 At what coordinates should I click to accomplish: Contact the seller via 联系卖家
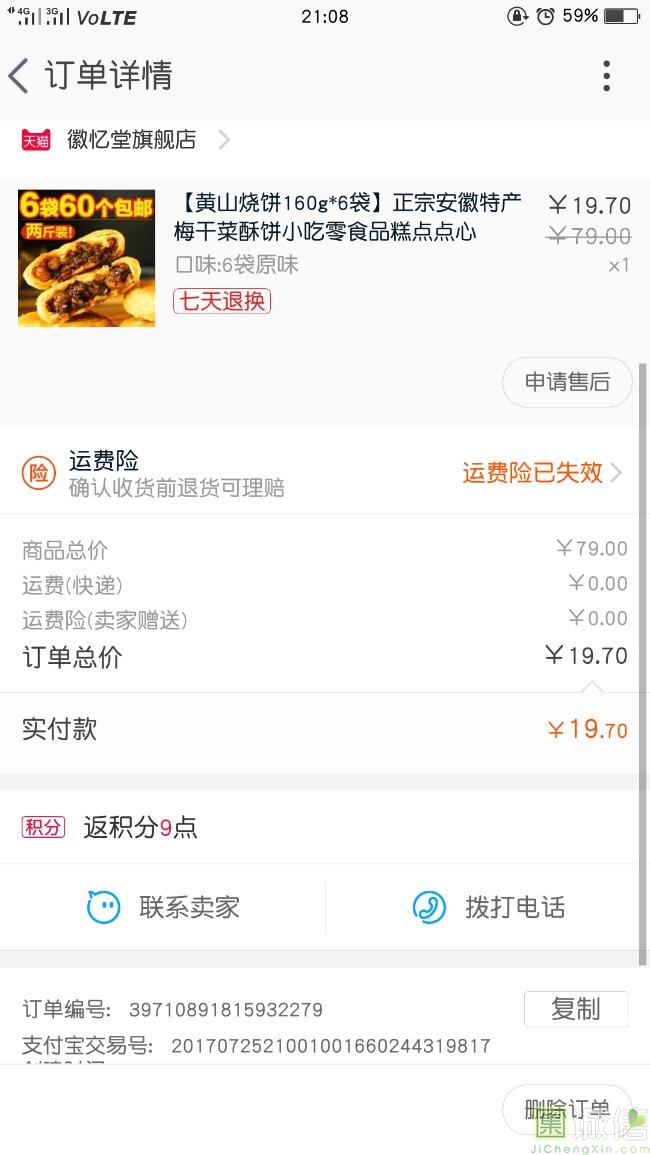(163, 907)
